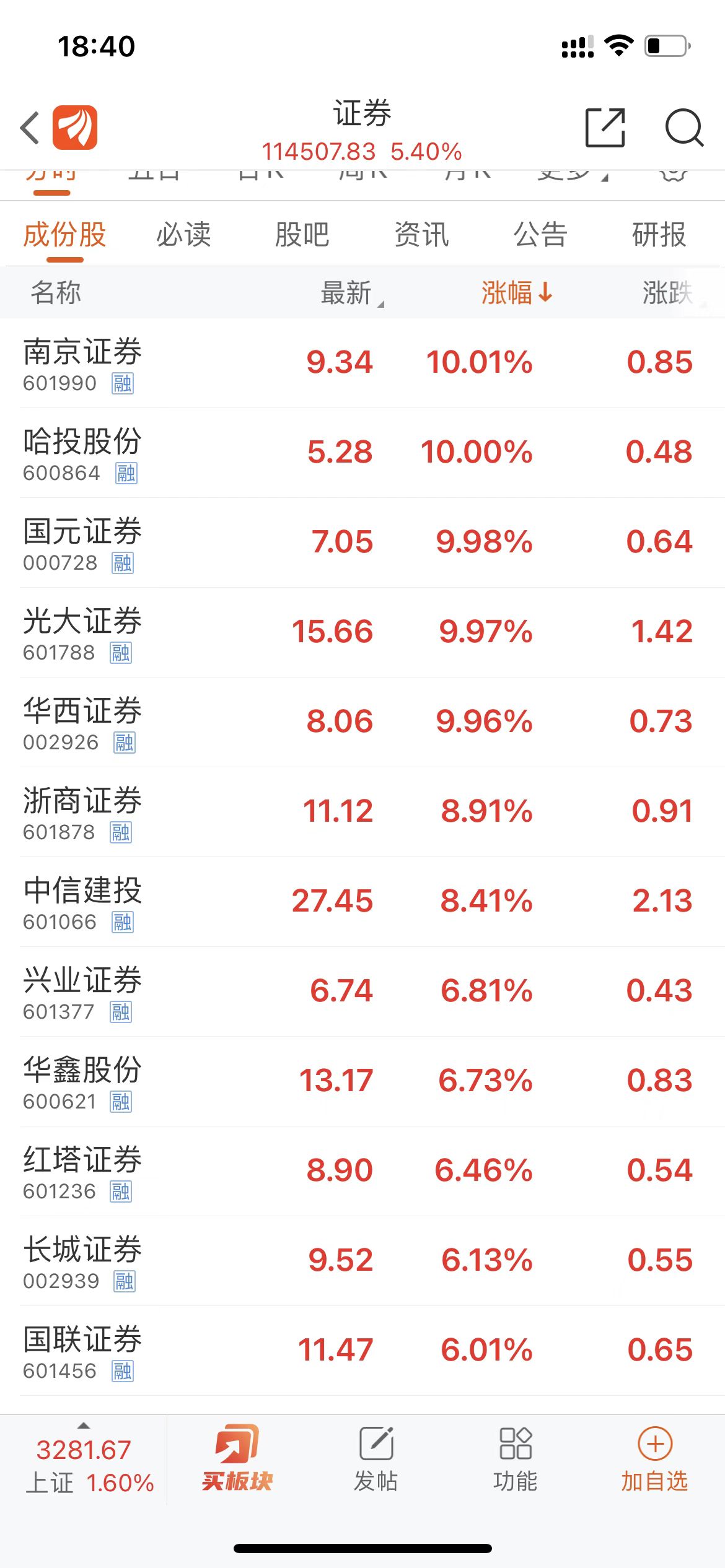
Task: Open 哈投股份 stock row
Action: [x=362, y=453]
